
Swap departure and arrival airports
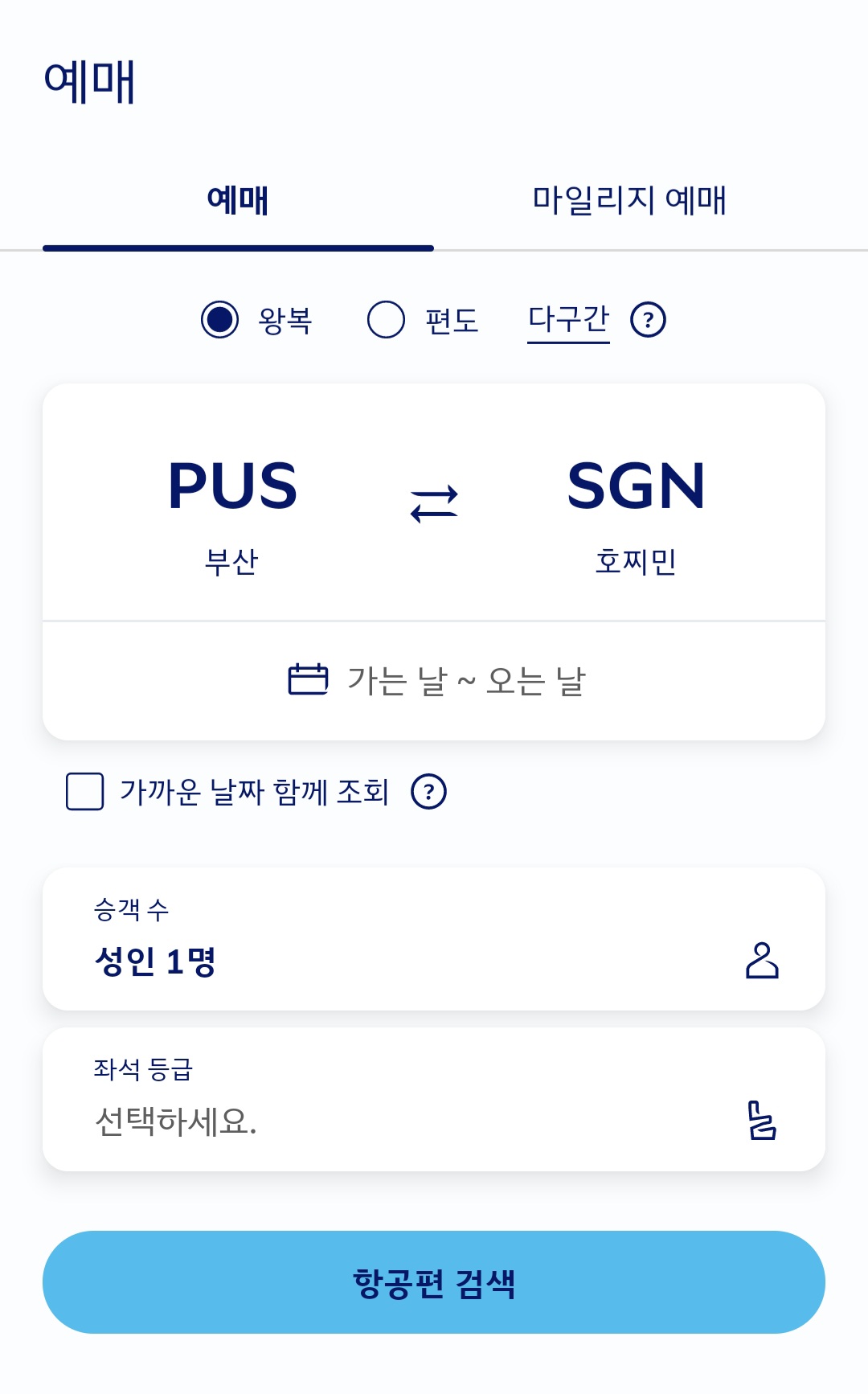[434, 504]
